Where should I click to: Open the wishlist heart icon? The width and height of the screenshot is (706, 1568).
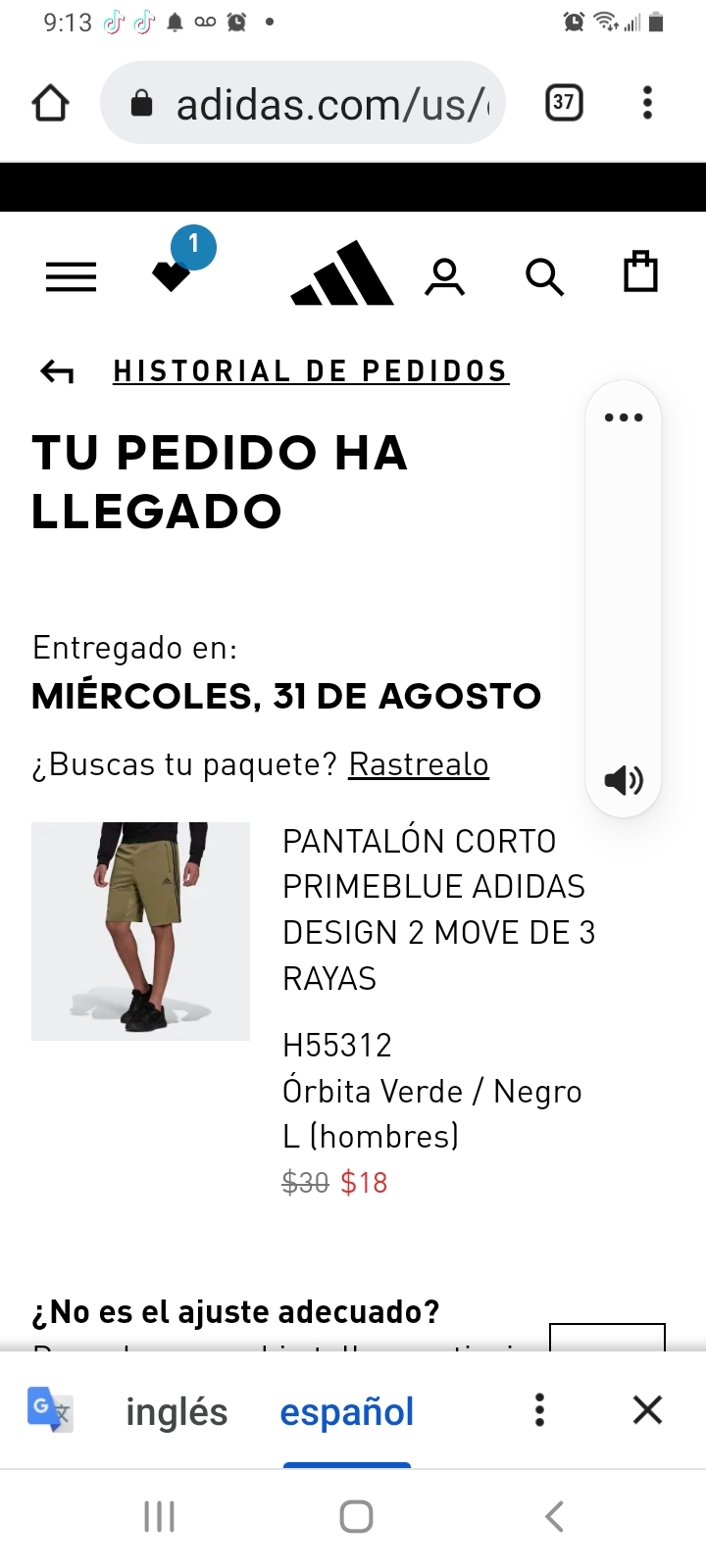click(x=173, y=273)
